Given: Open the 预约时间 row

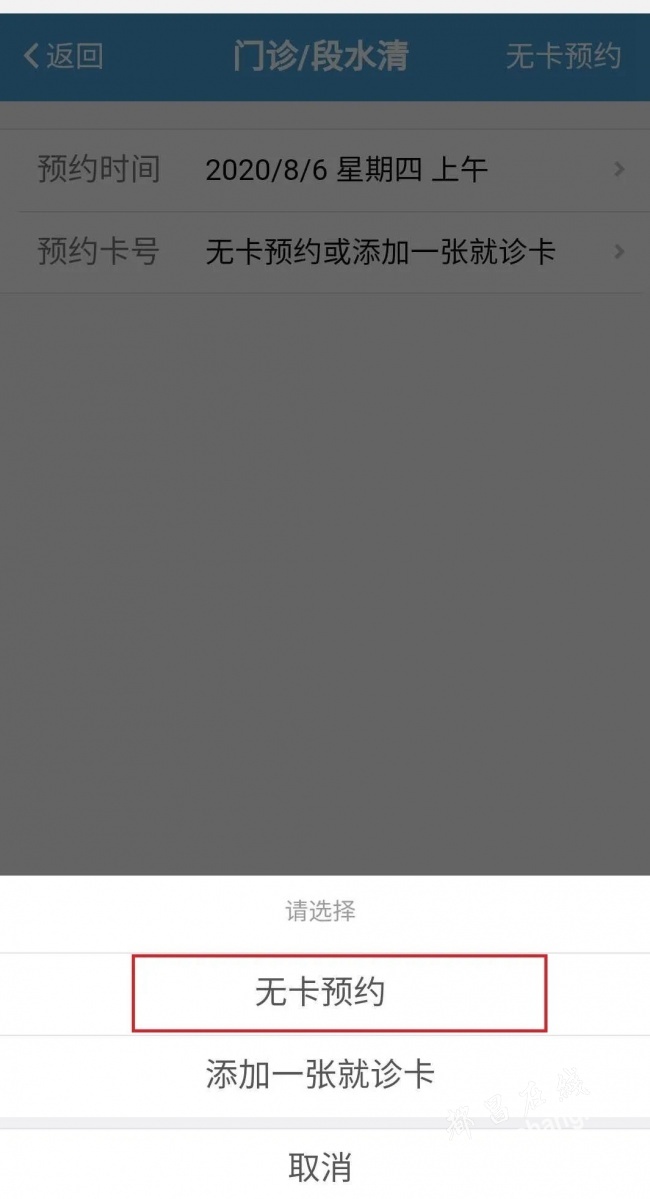Looking at the screenshot, I should coord(325,169).
